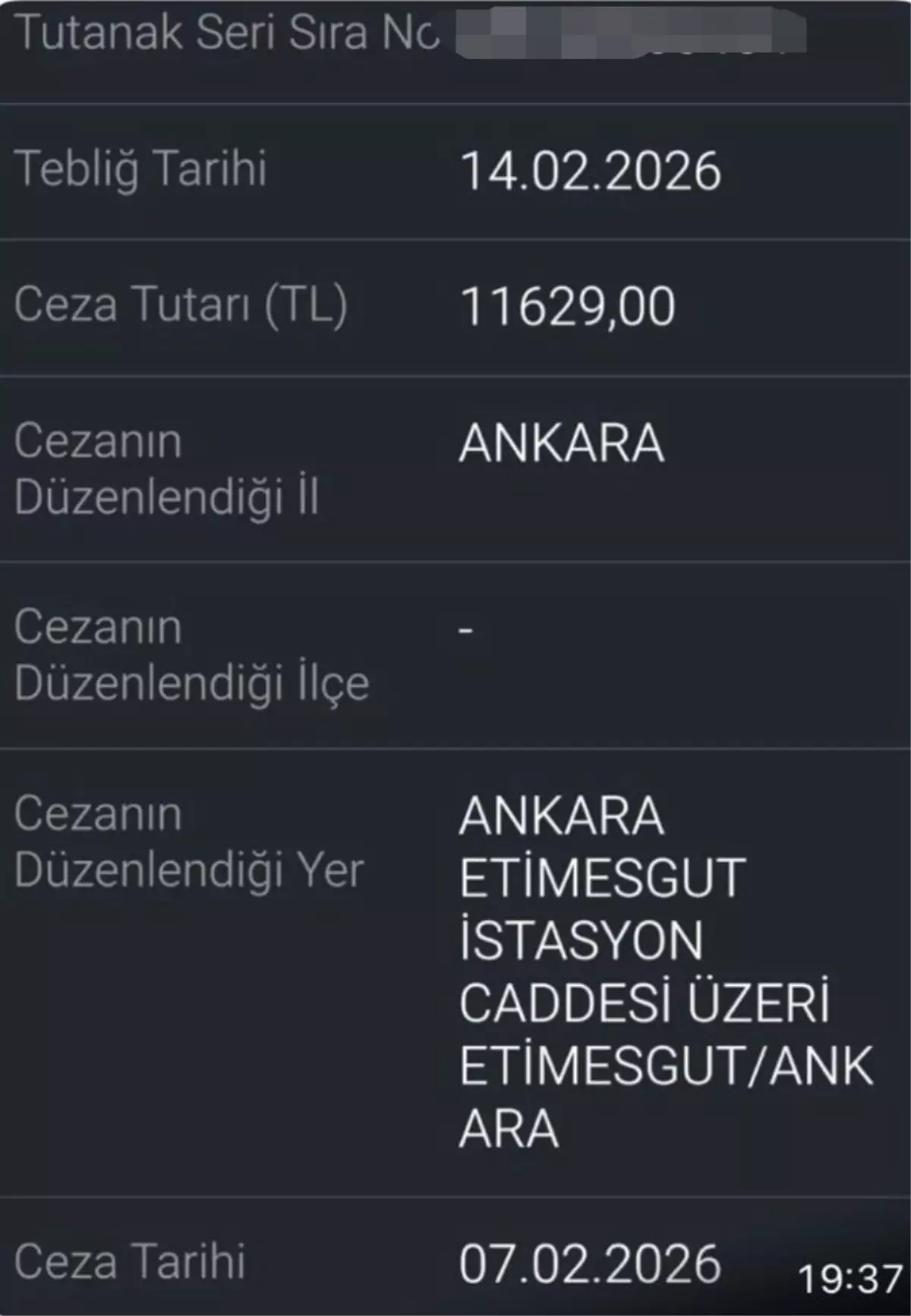
Task: Click the header row of the record
Action: pos(455,32)
